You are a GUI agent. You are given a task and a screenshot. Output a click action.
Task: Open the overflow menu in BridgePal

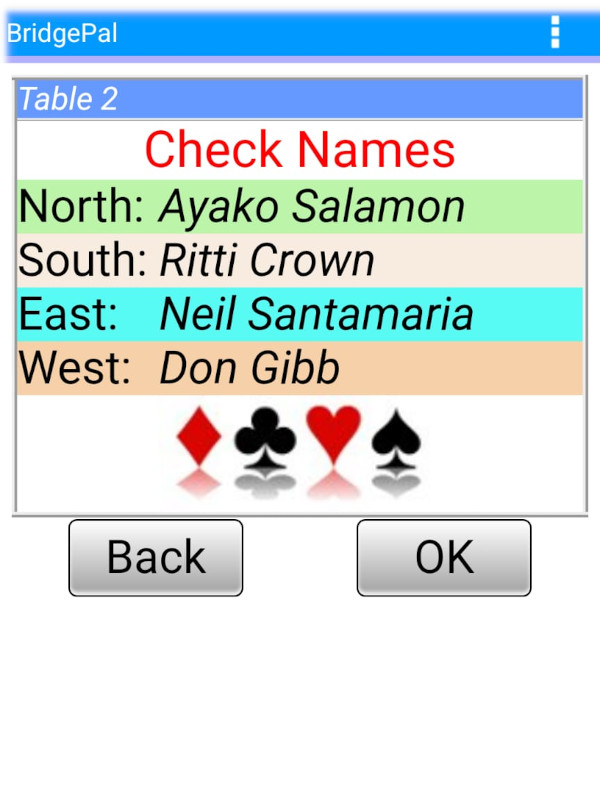(555, 32)
